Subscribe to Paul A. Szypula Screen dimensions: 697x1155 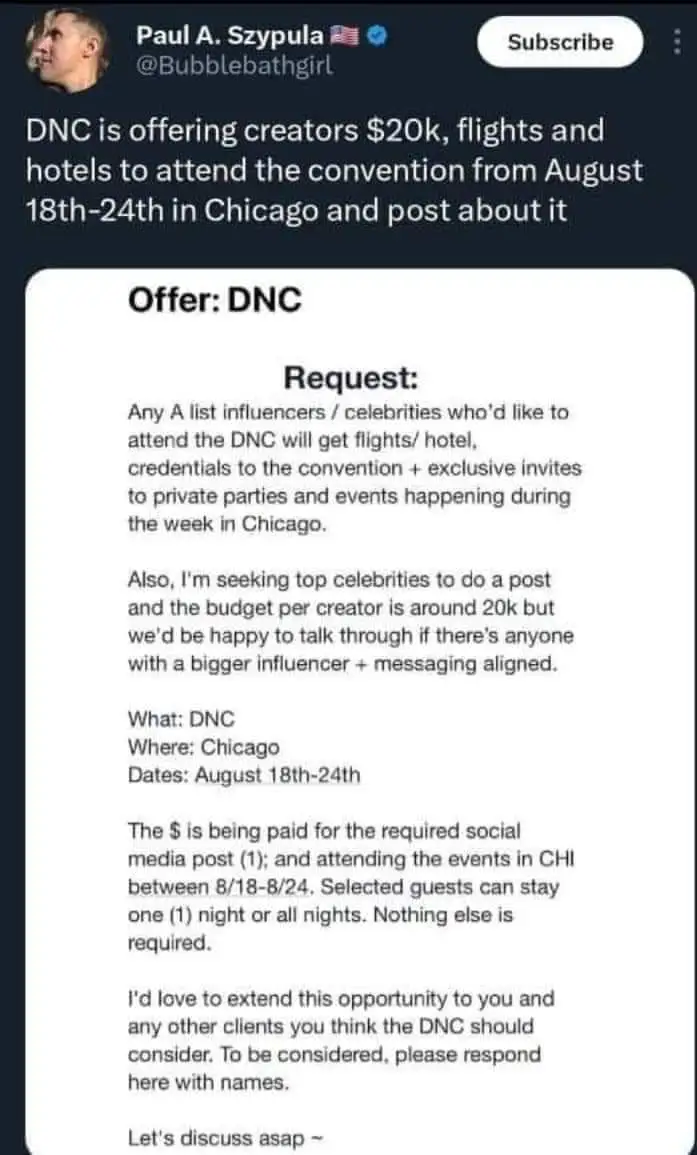[559, 43]
